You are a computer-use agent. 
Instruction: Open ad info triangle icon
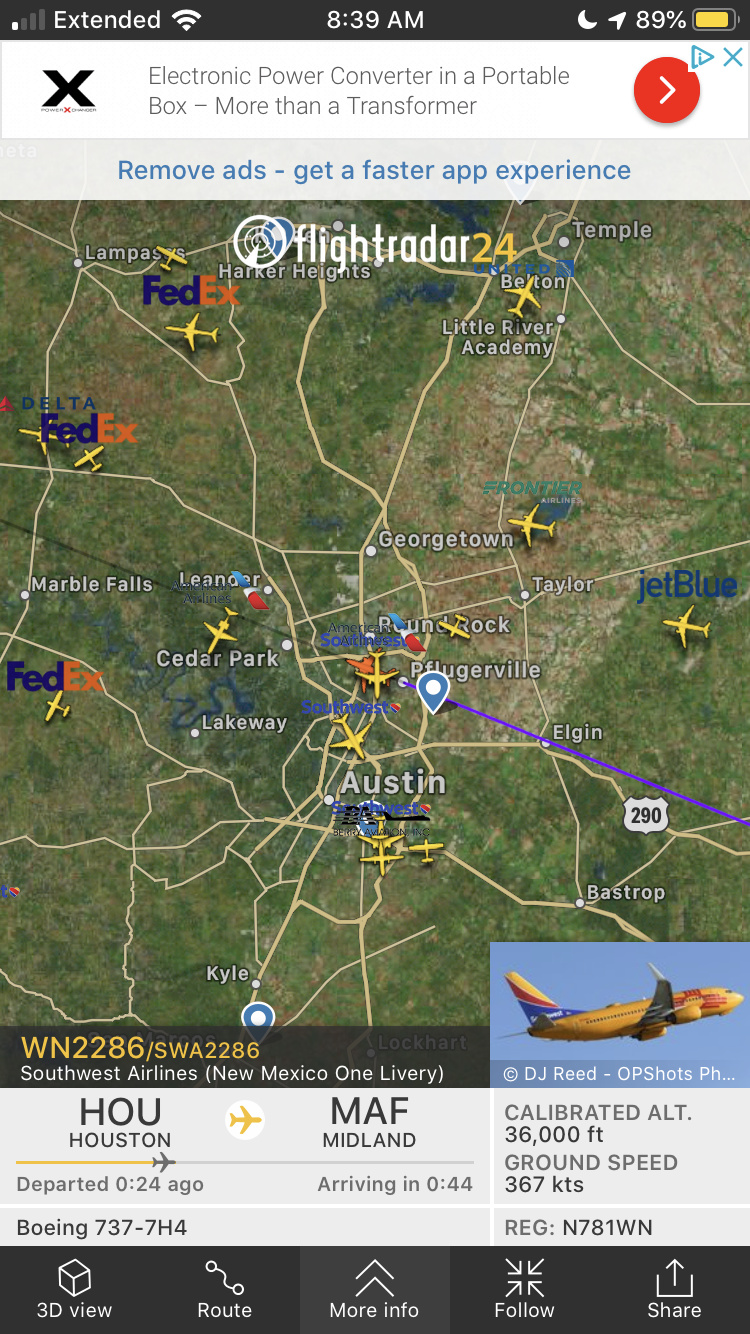(x=703, y=57)
